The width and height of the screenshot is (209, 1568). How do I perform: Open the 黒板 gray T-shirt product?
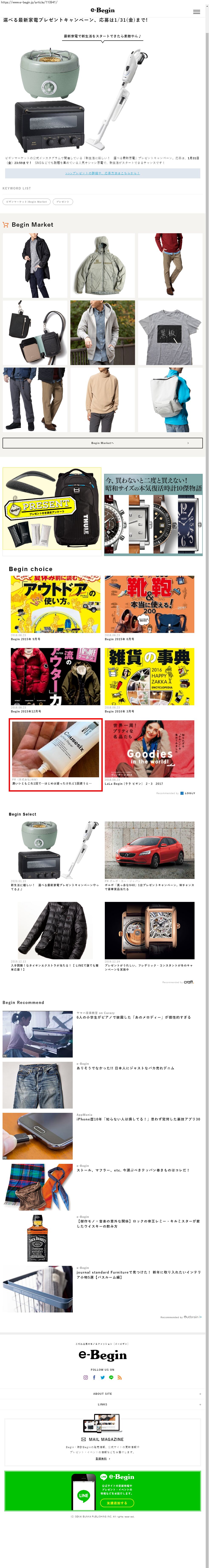170,332
